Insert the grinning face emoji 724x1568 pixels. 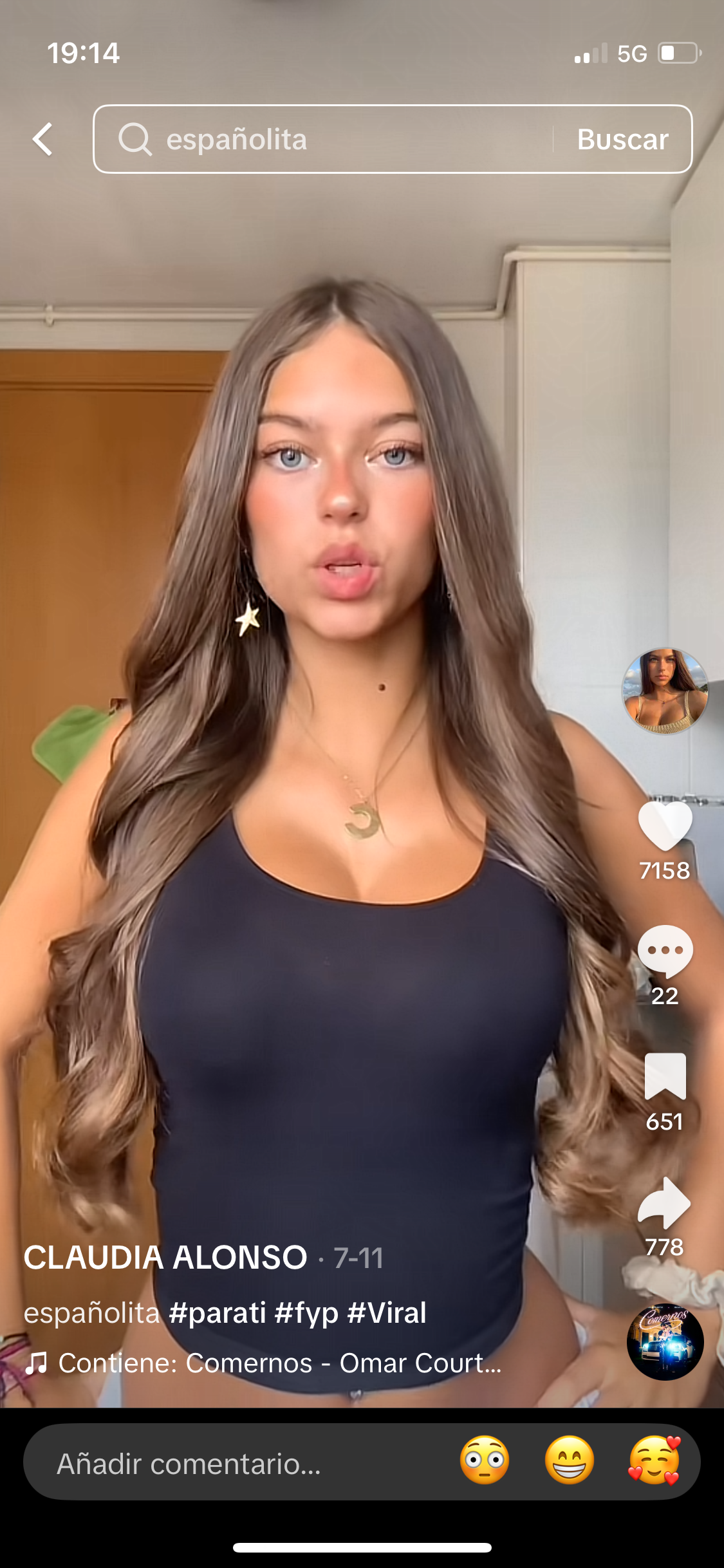click(x=569, y=1461)
